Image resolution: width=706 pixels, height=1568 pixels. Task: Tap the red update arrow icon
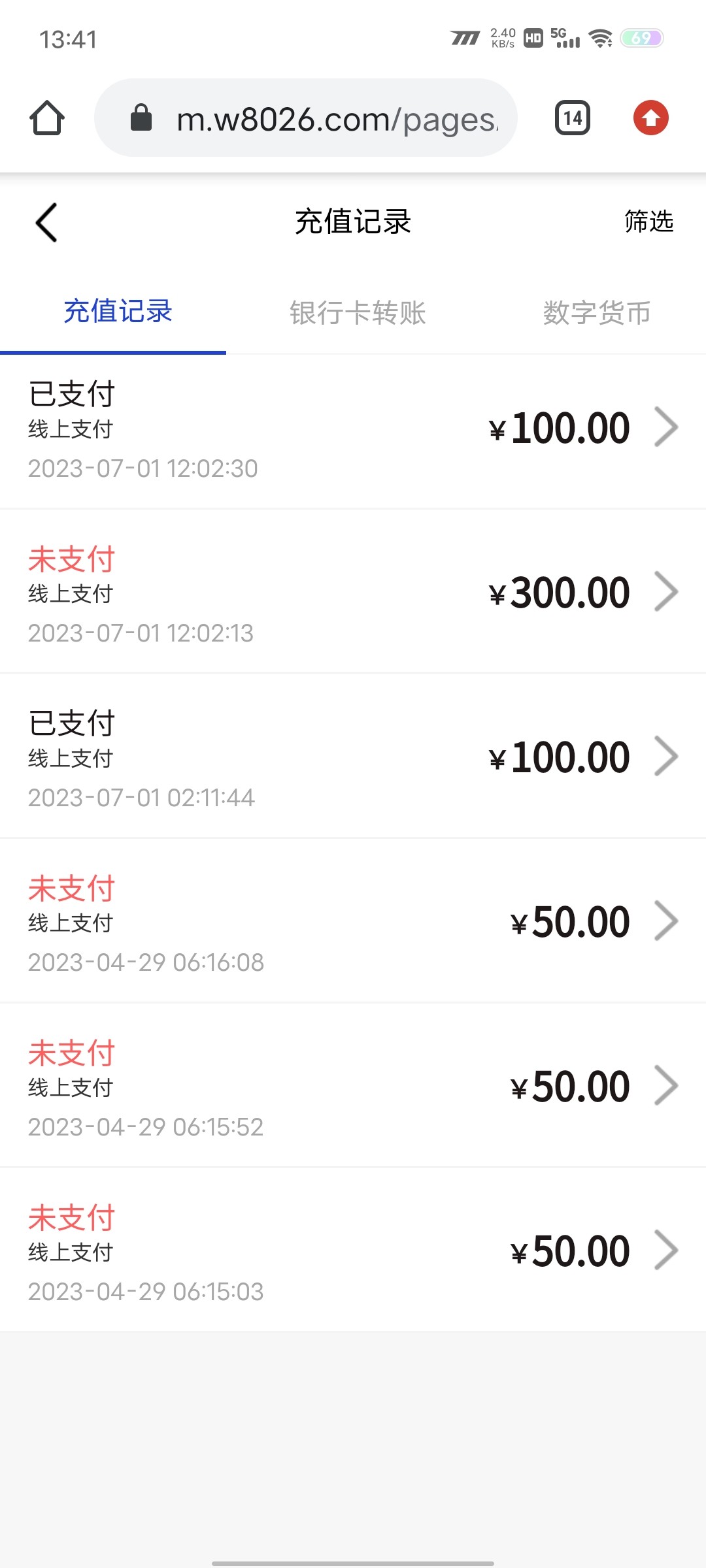click(650, 118)
